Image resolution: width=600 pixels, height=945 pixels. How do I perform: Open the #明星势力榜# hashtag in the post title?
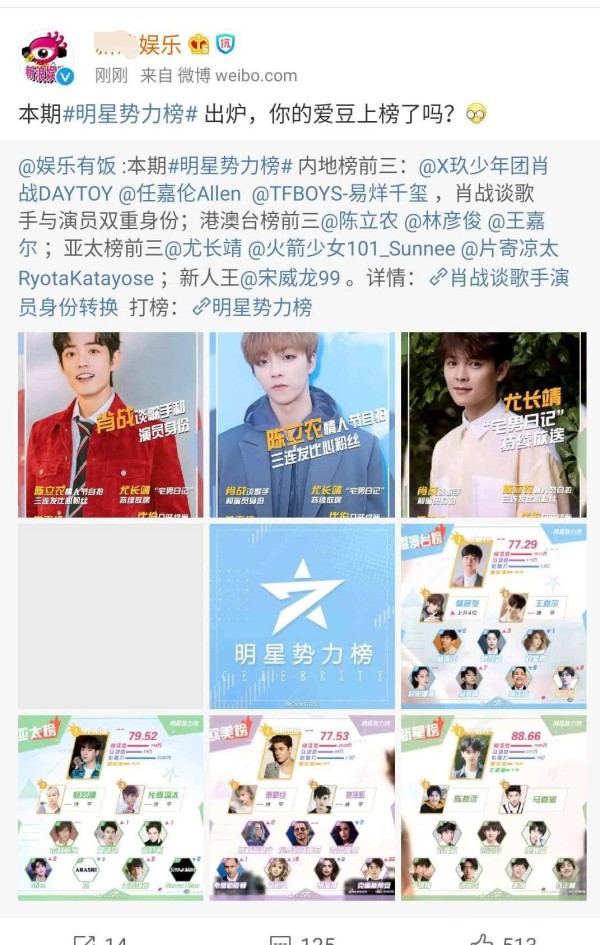(x=130, y=114)
